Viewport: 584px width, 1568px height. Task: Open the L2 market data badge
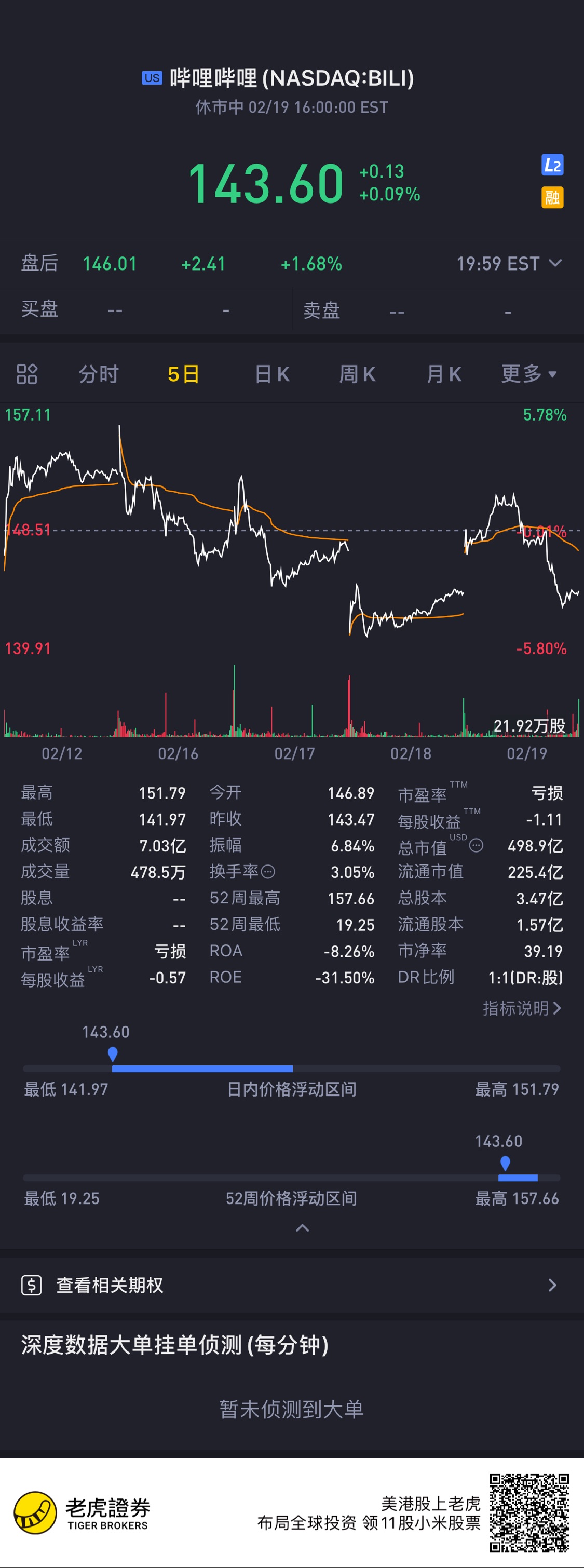pyautogui.click(x=552, y=165)
